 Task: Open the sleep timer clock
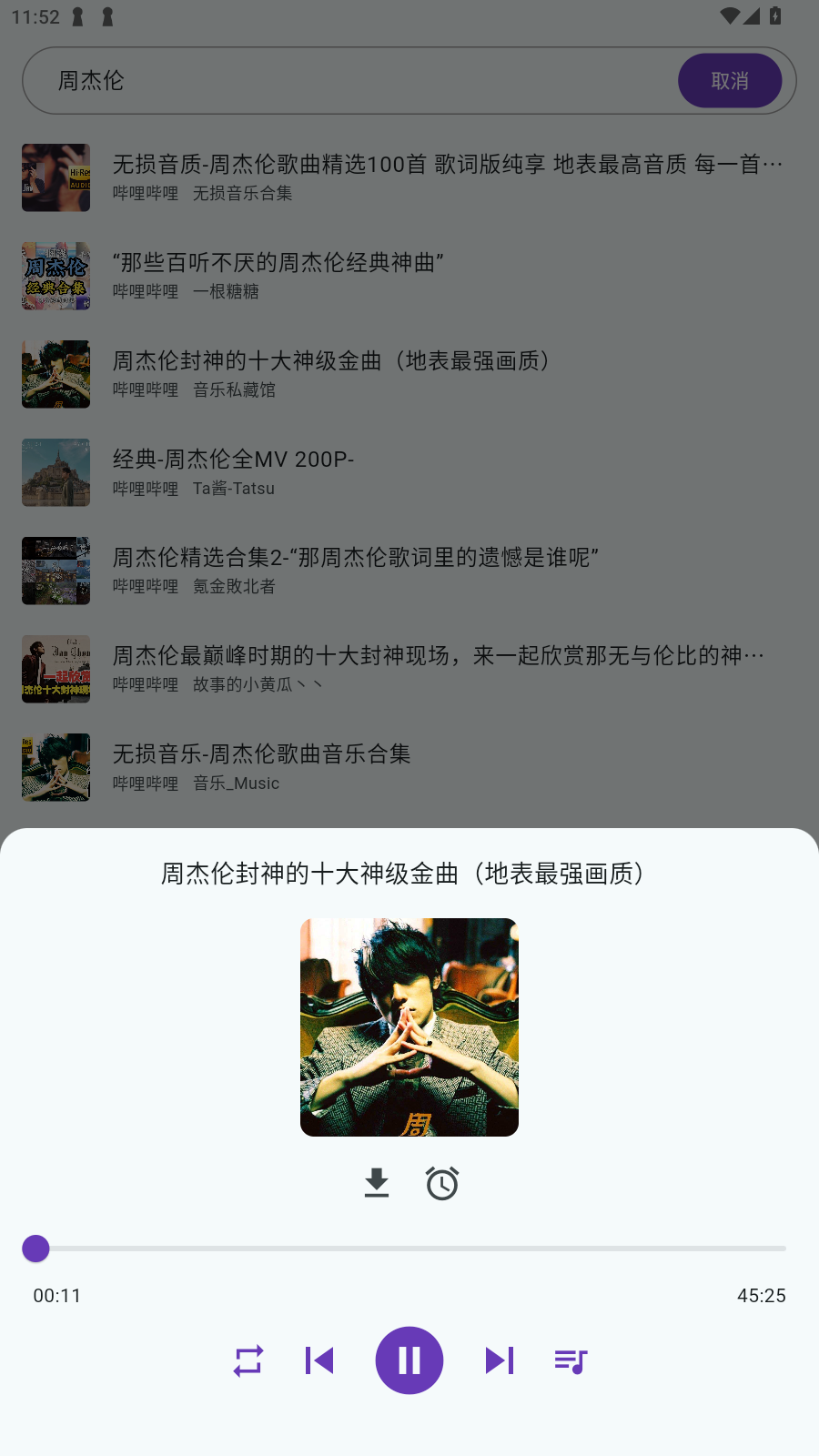pyautogui.click(x=442, y=1183)
